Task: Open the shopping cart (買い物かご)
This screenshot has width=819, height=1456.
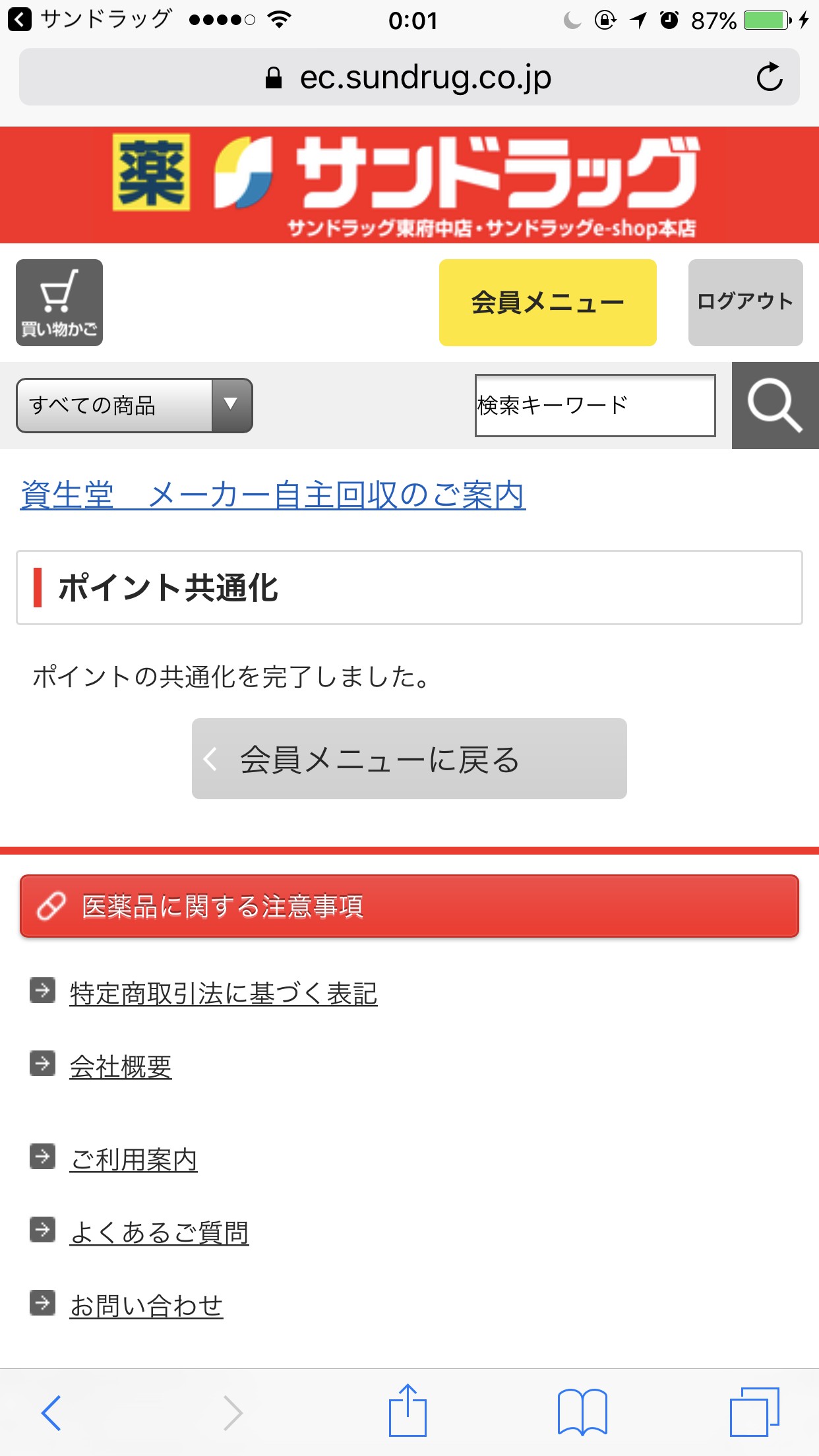Action: click(59, 303)
